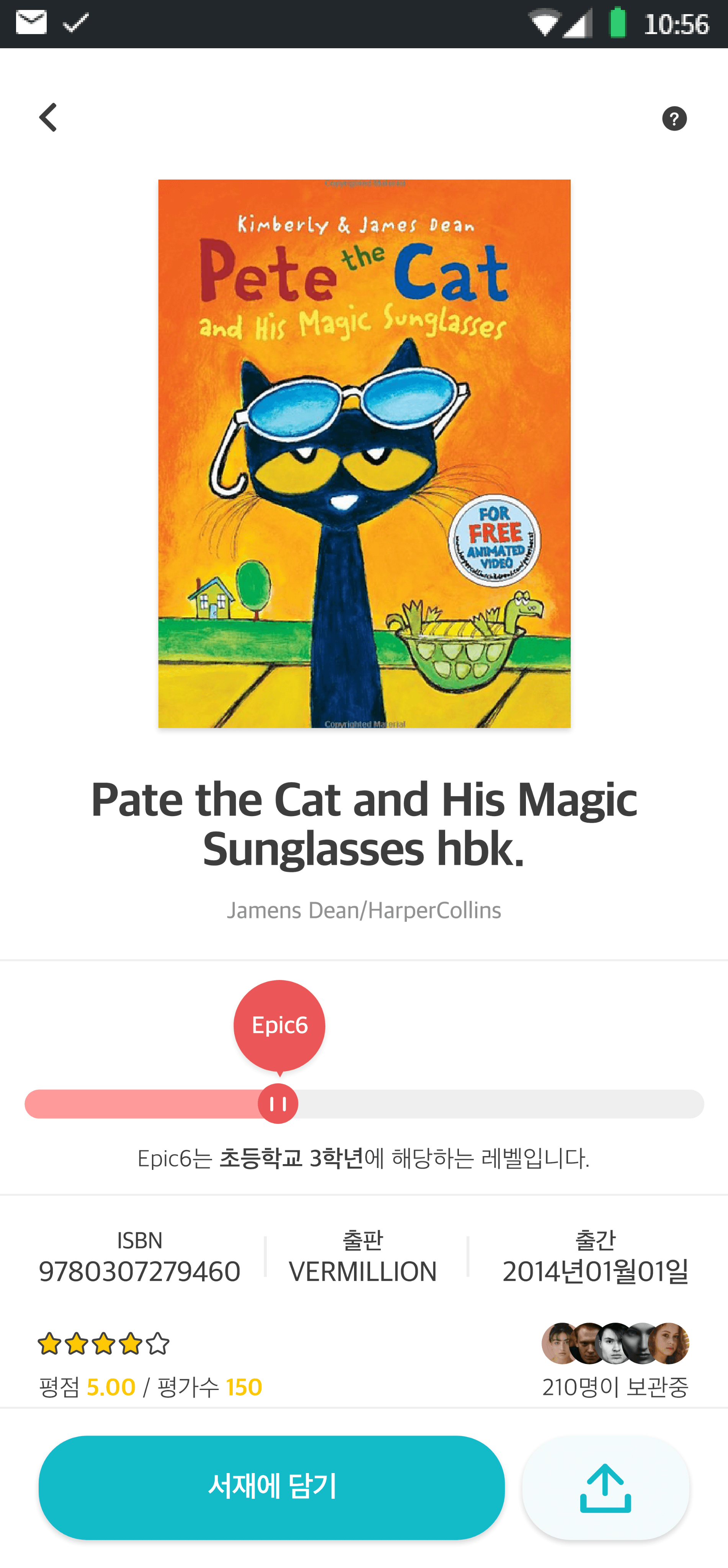Screen dimensions: 728x1568
Task: Tap the 서재에 담기 button
Action: pos(271,1487)
